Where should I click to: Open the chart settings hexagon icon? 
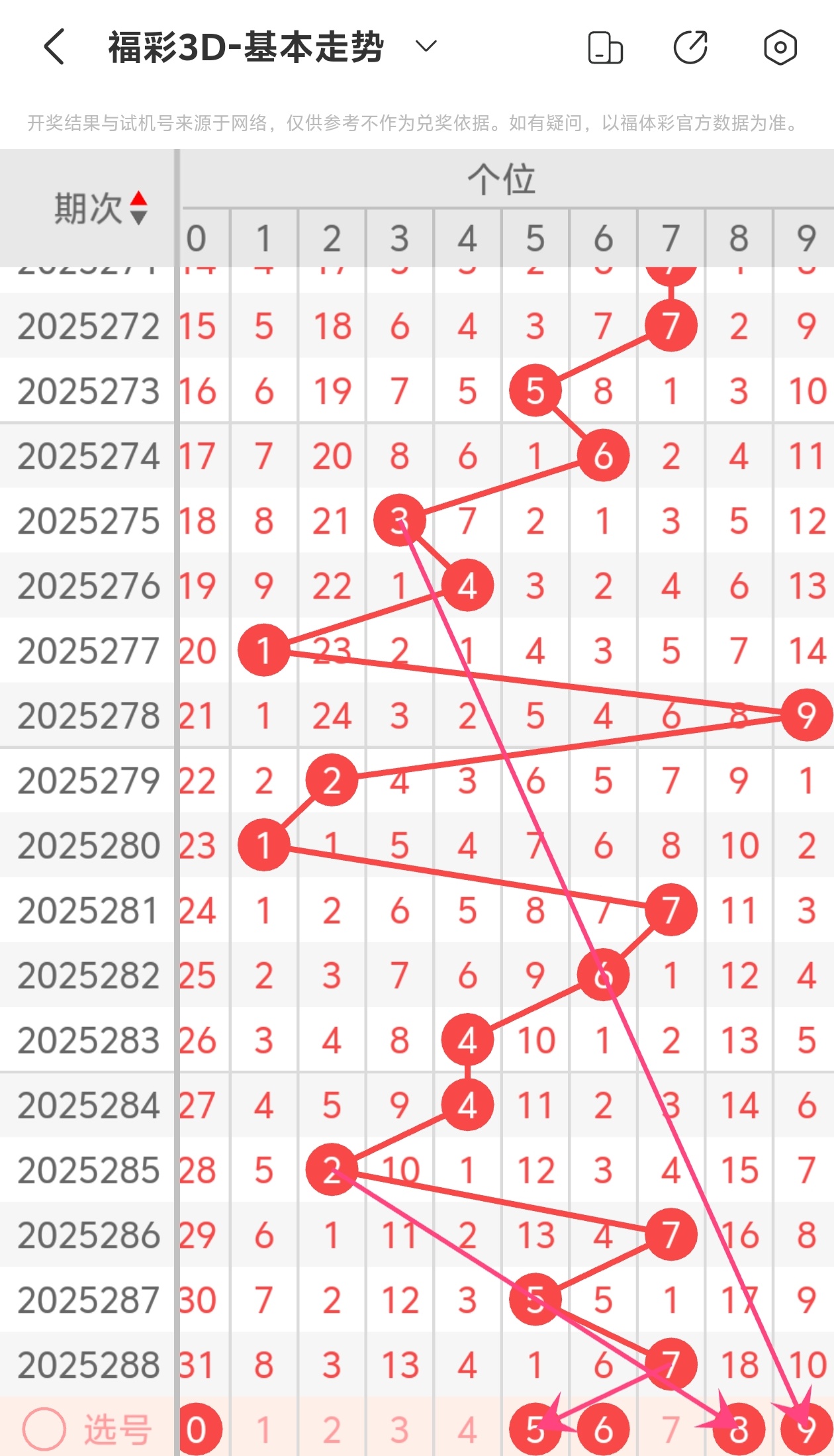click(780, 48)
